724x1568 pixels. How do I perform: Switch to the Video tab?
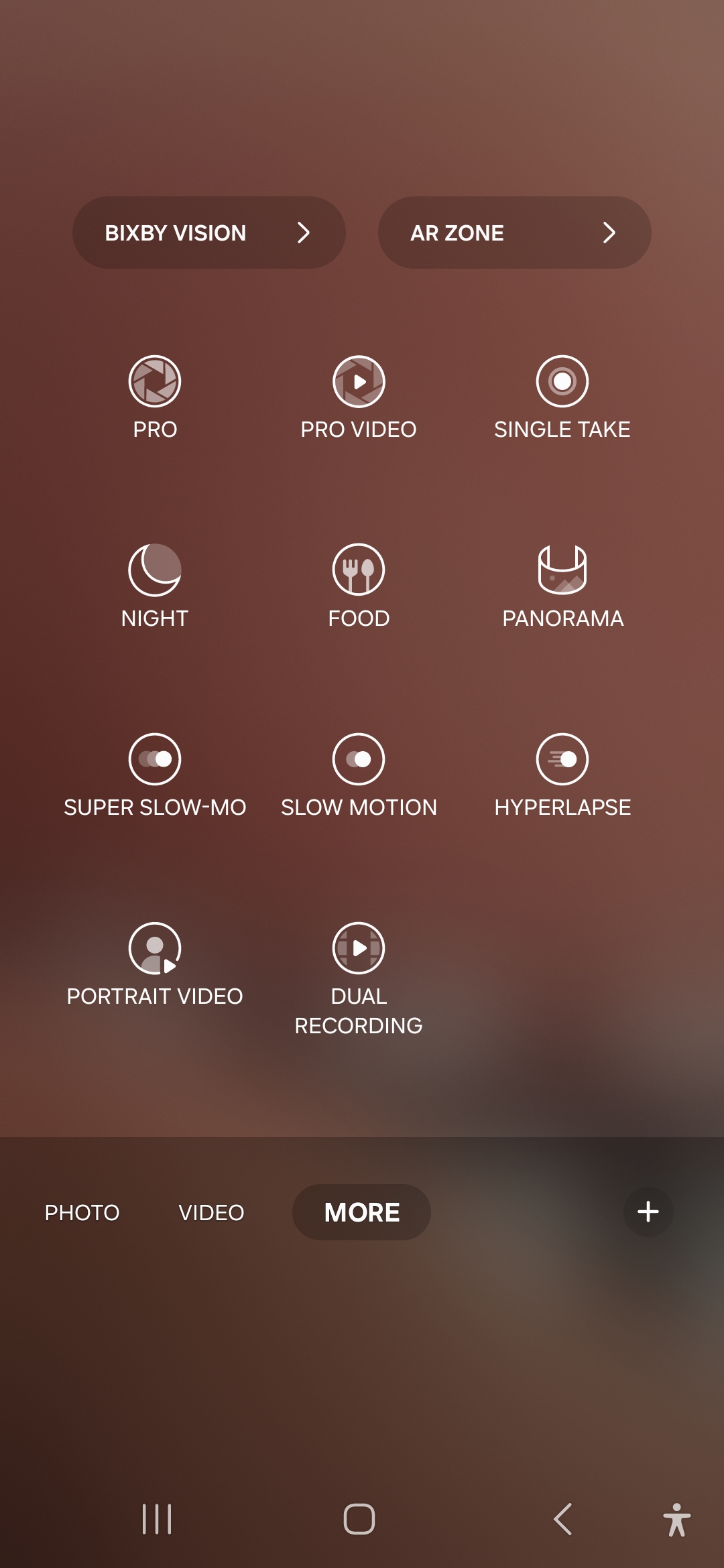tap(211, 1212)
